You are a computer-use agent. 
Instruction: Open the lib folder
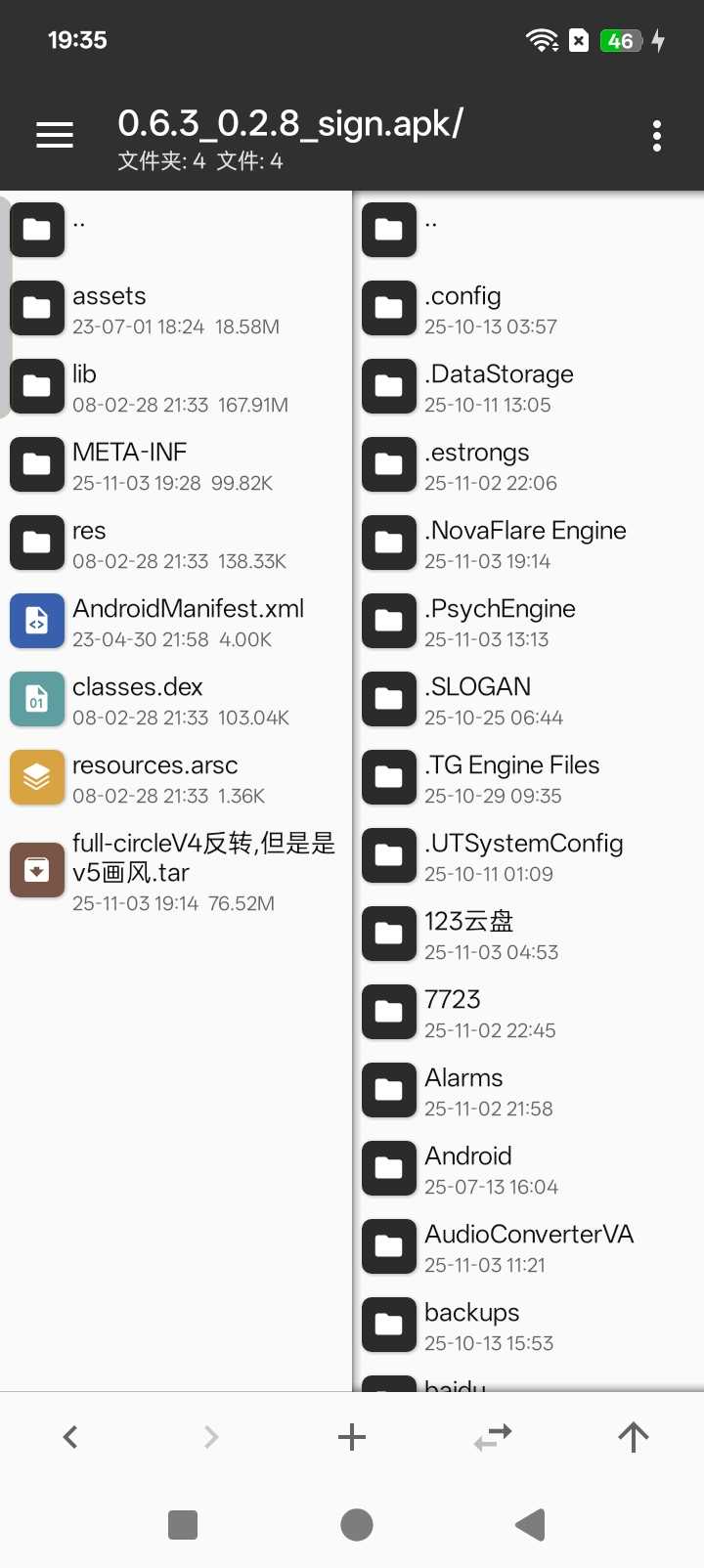176,387
